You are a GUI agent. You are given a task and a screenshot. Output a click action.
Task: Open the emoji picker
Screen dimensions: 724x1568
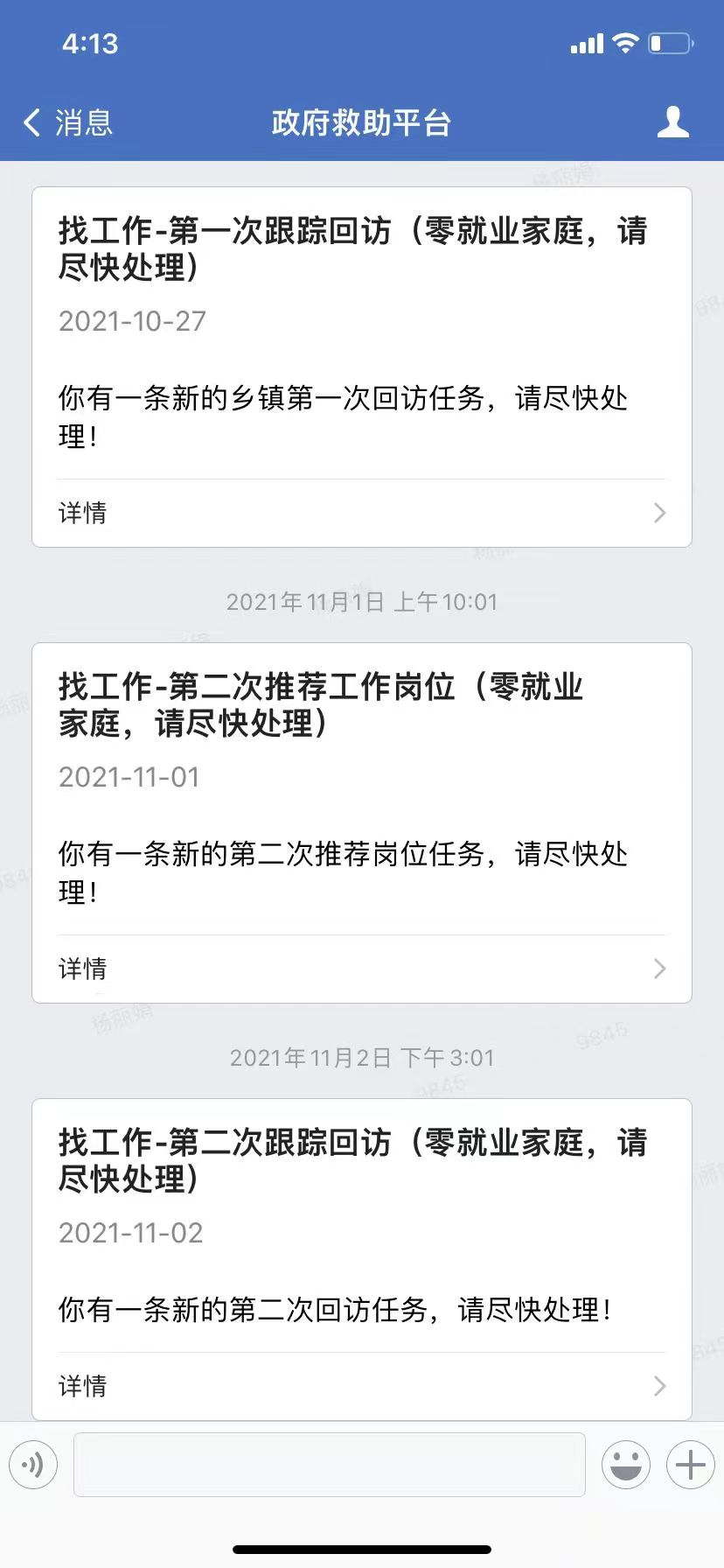click(x=625, y=1465)
